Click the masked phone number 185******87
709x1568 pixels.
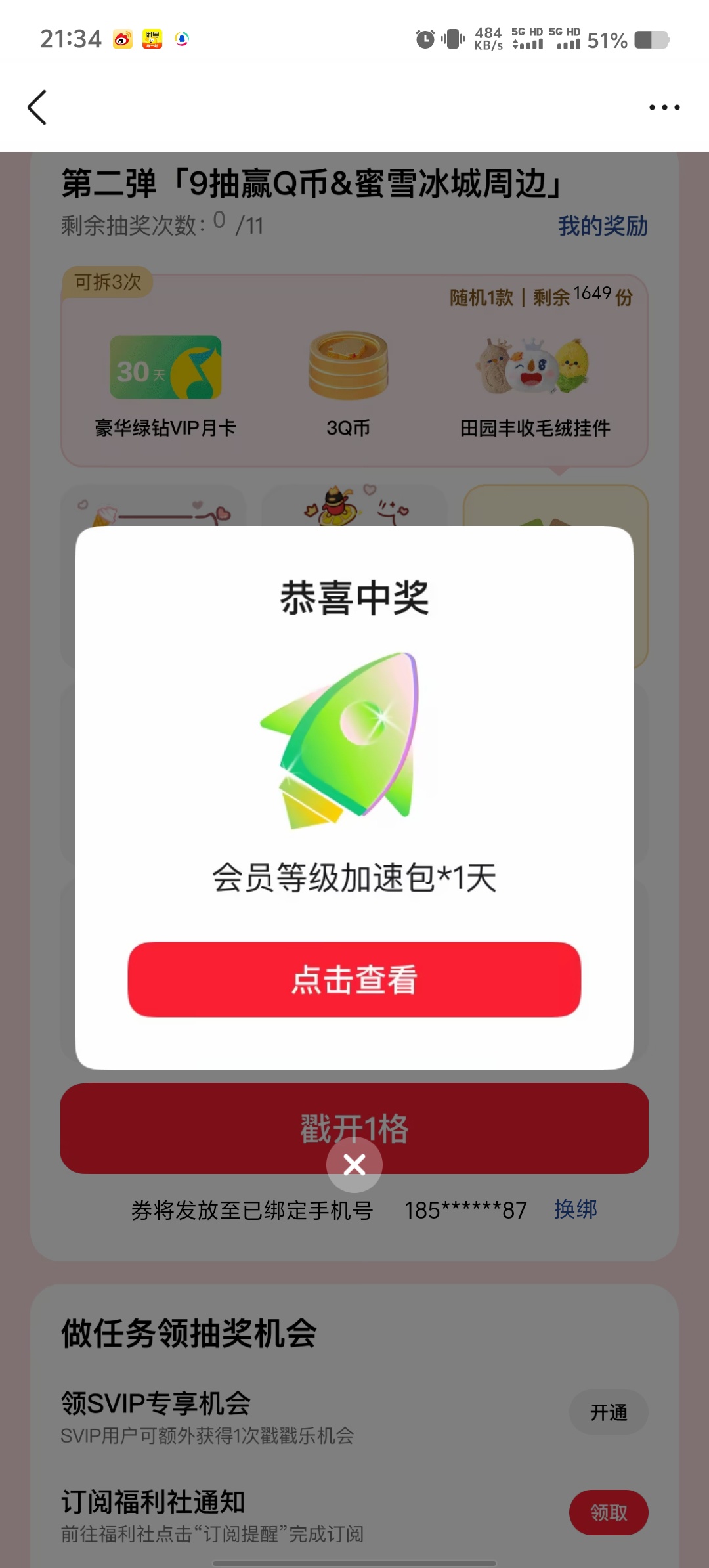coord(465,1209)
